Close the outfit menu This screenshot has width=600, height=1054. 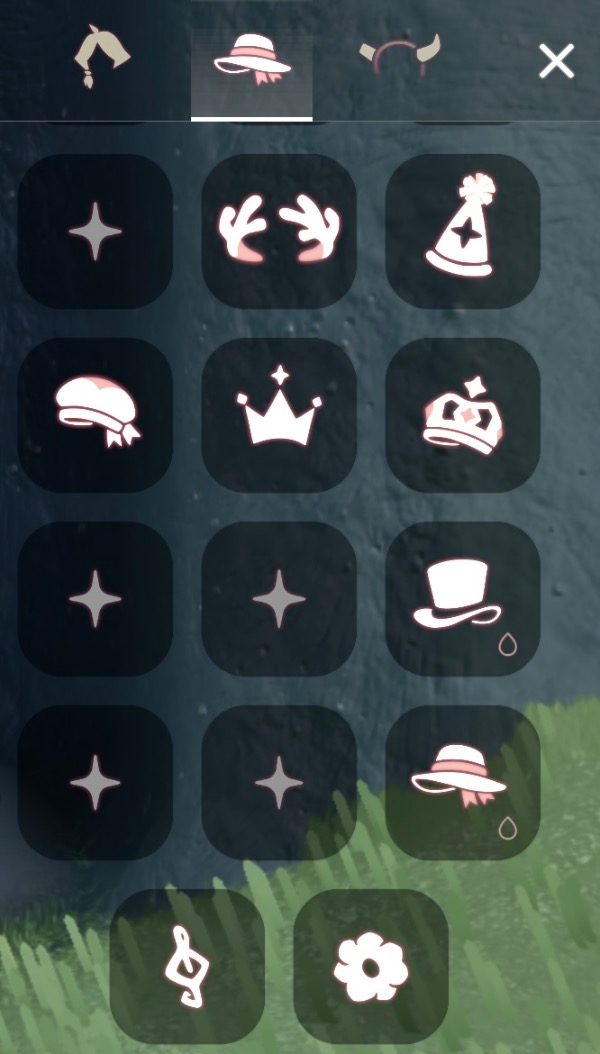(556, 61)
